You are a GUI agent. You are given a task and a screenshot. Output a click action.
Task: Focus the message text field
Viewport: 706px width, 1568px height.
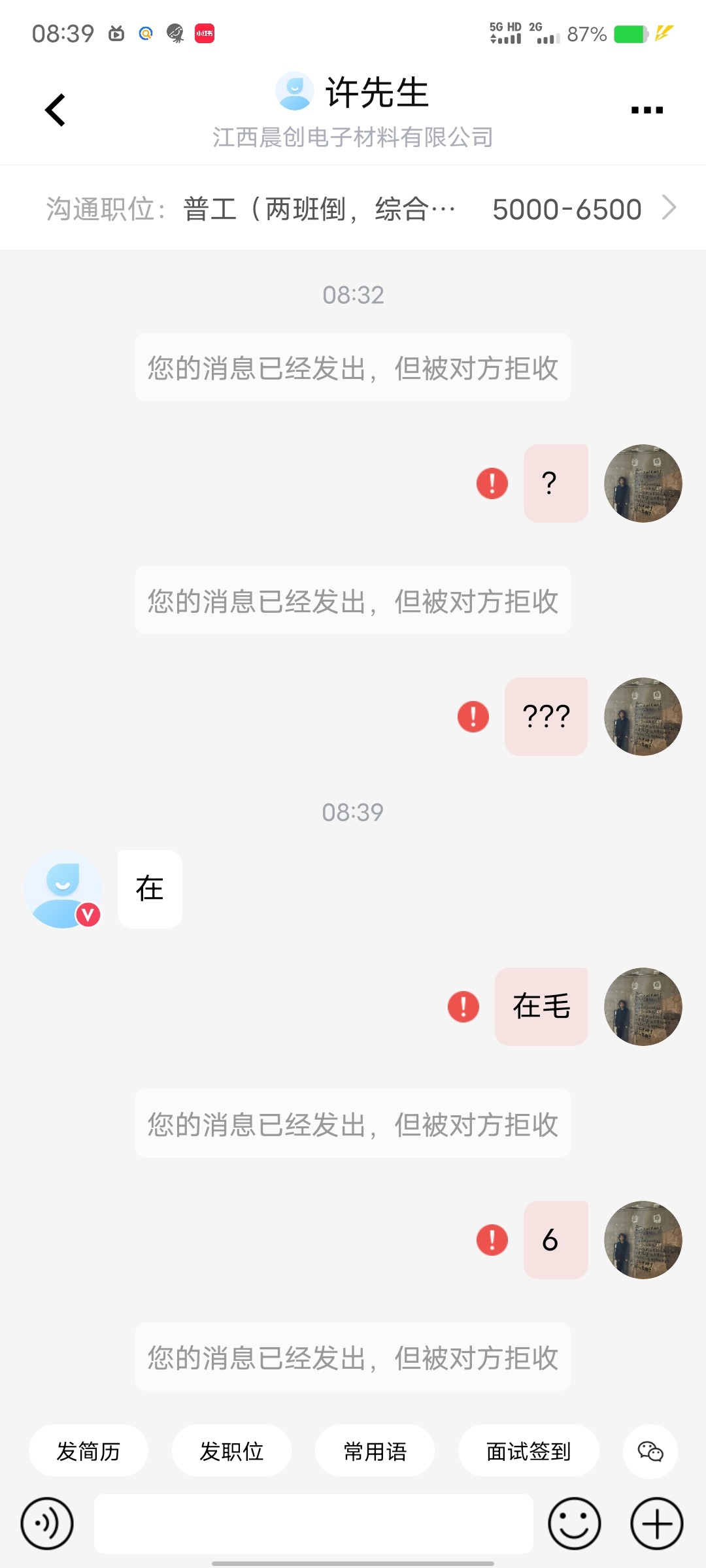point(314,1524)
